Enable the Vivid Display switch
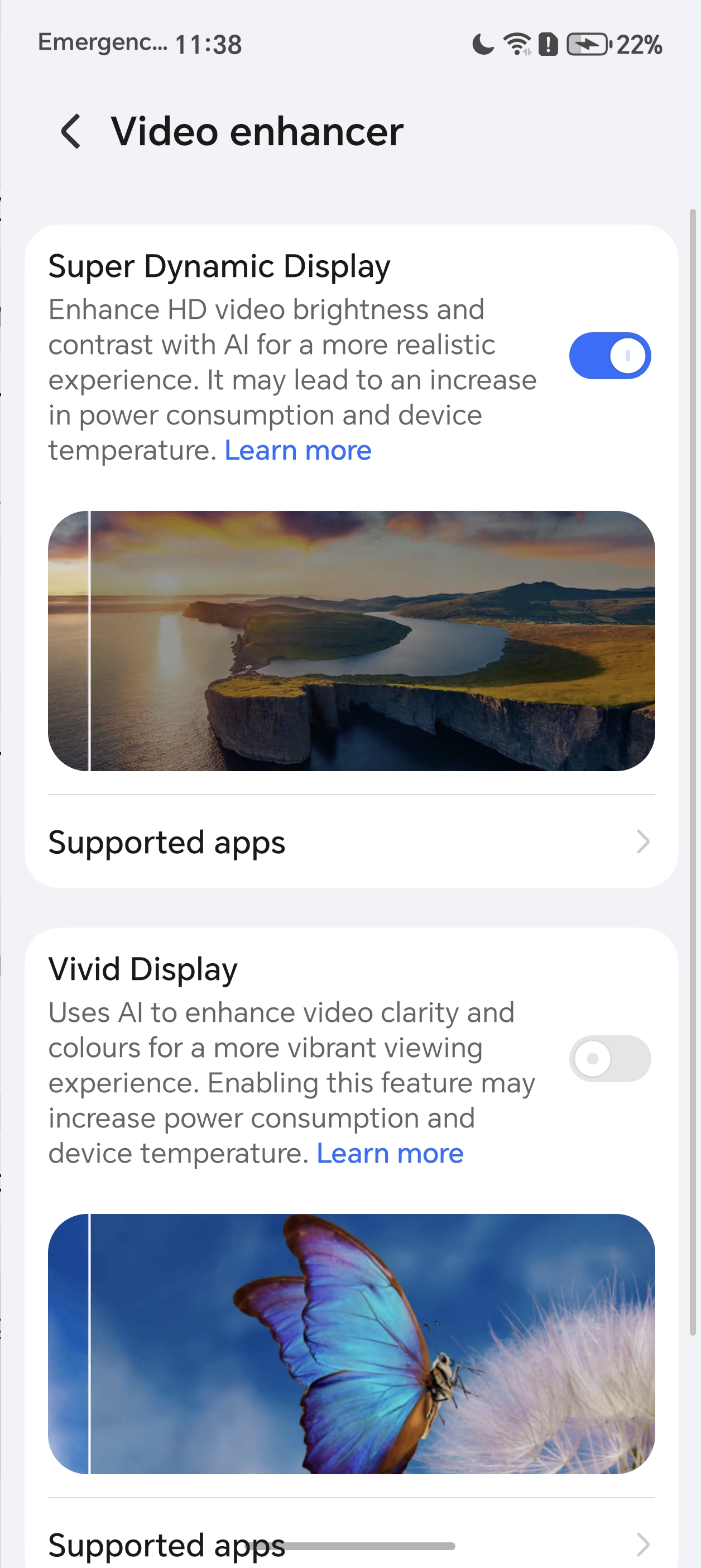Image resolution: width=701 pixels, height=1568 pixels. coord(609,1059)
